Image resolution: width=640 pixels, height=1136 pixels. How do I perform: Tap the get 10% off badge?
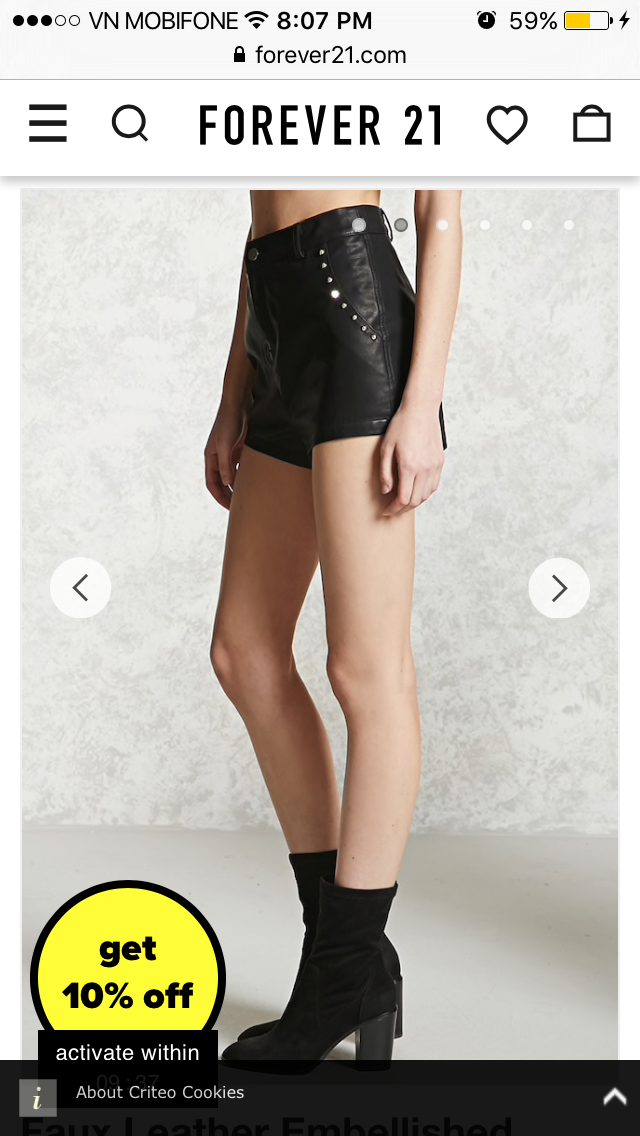pos(128,973)
